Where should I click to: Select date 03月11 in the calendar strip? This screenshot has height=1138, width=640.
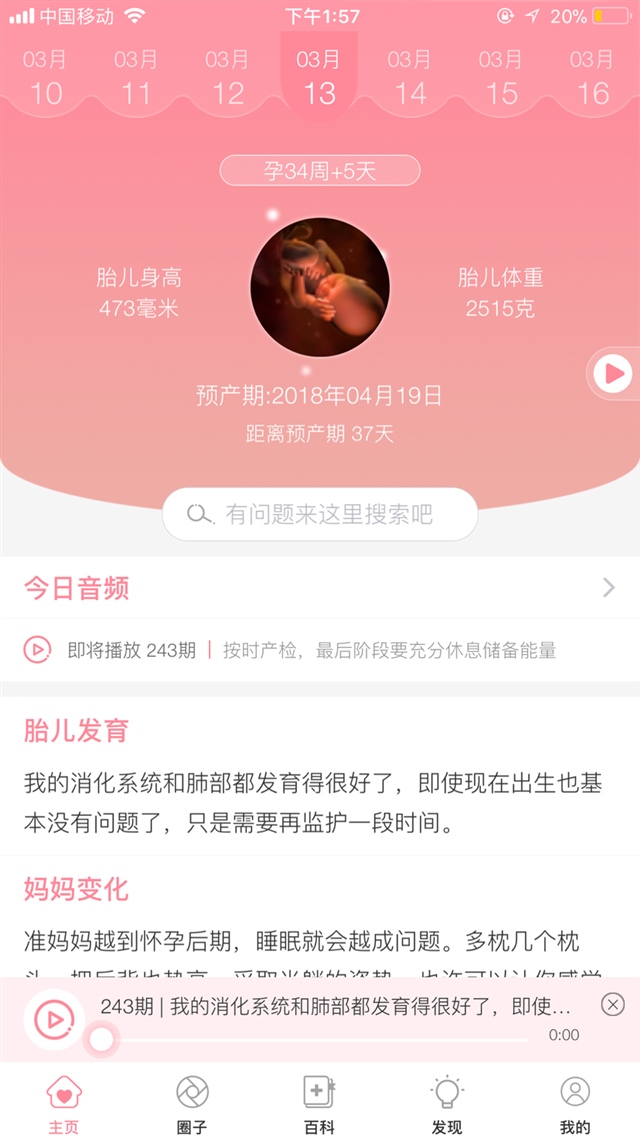[x=137, y=78]
